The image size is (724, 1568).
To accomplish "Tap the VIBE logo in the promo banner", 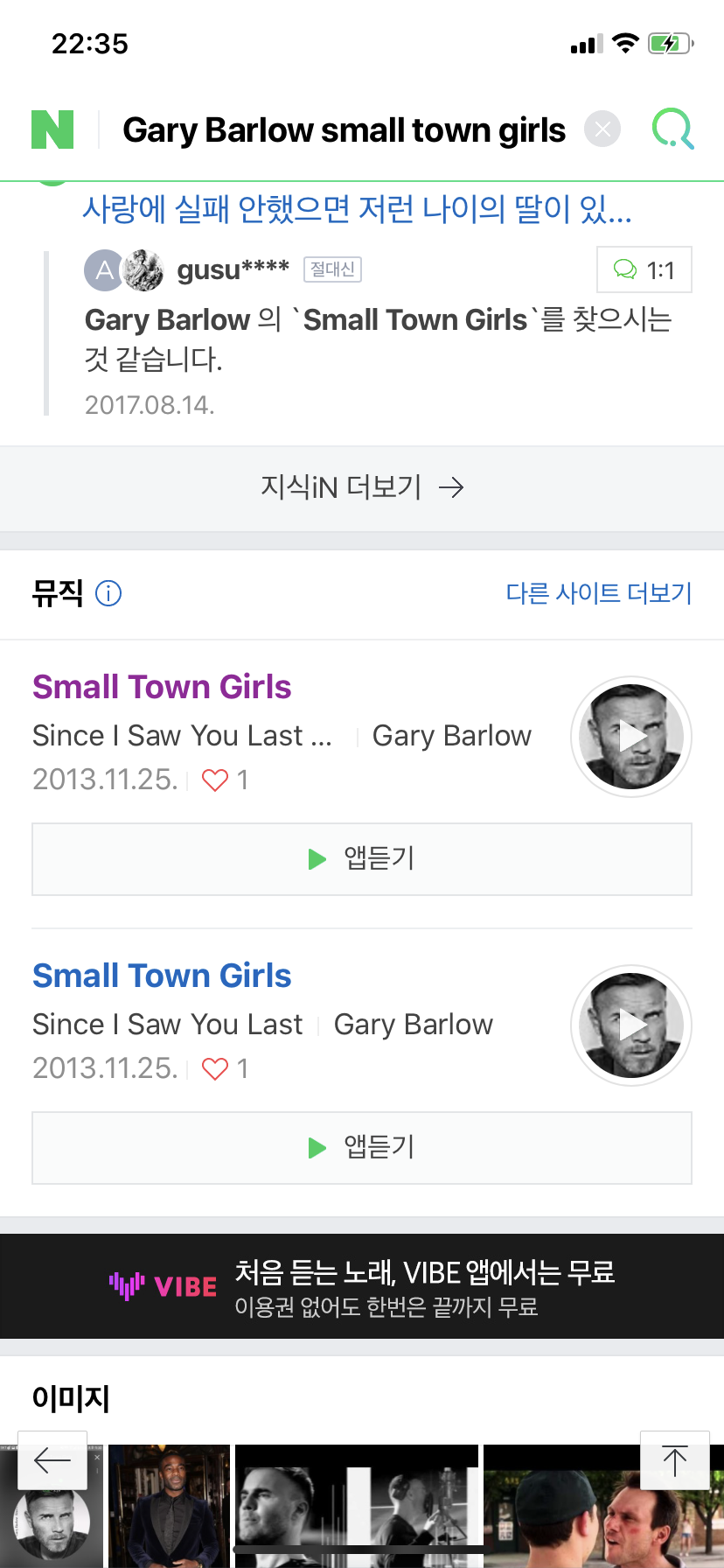I will (x=163, y=1285).
